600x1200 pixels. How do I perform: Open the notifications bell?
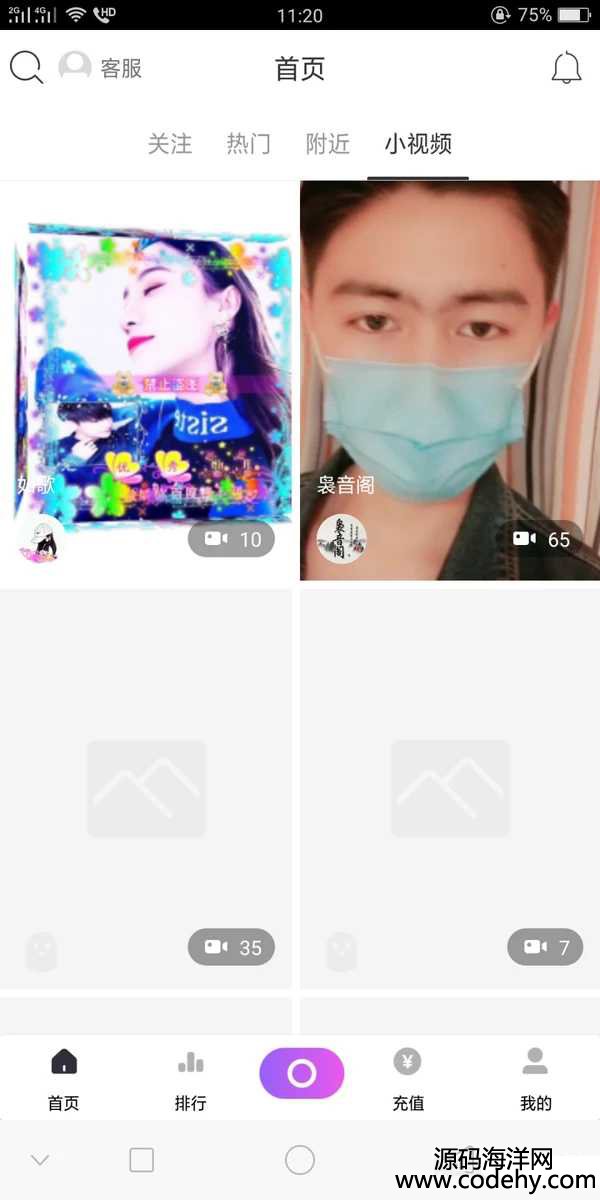566,68
